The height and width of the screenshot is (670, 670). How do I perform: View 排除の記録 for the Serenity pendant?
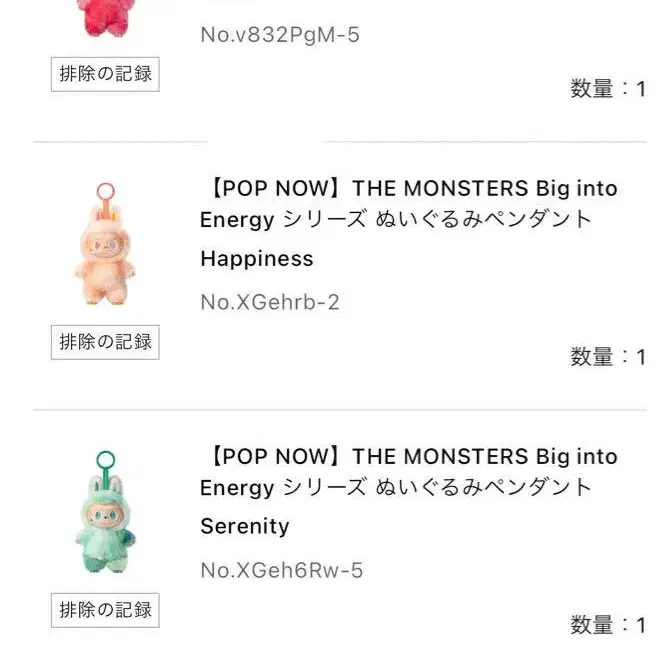(x=105, y=610)
